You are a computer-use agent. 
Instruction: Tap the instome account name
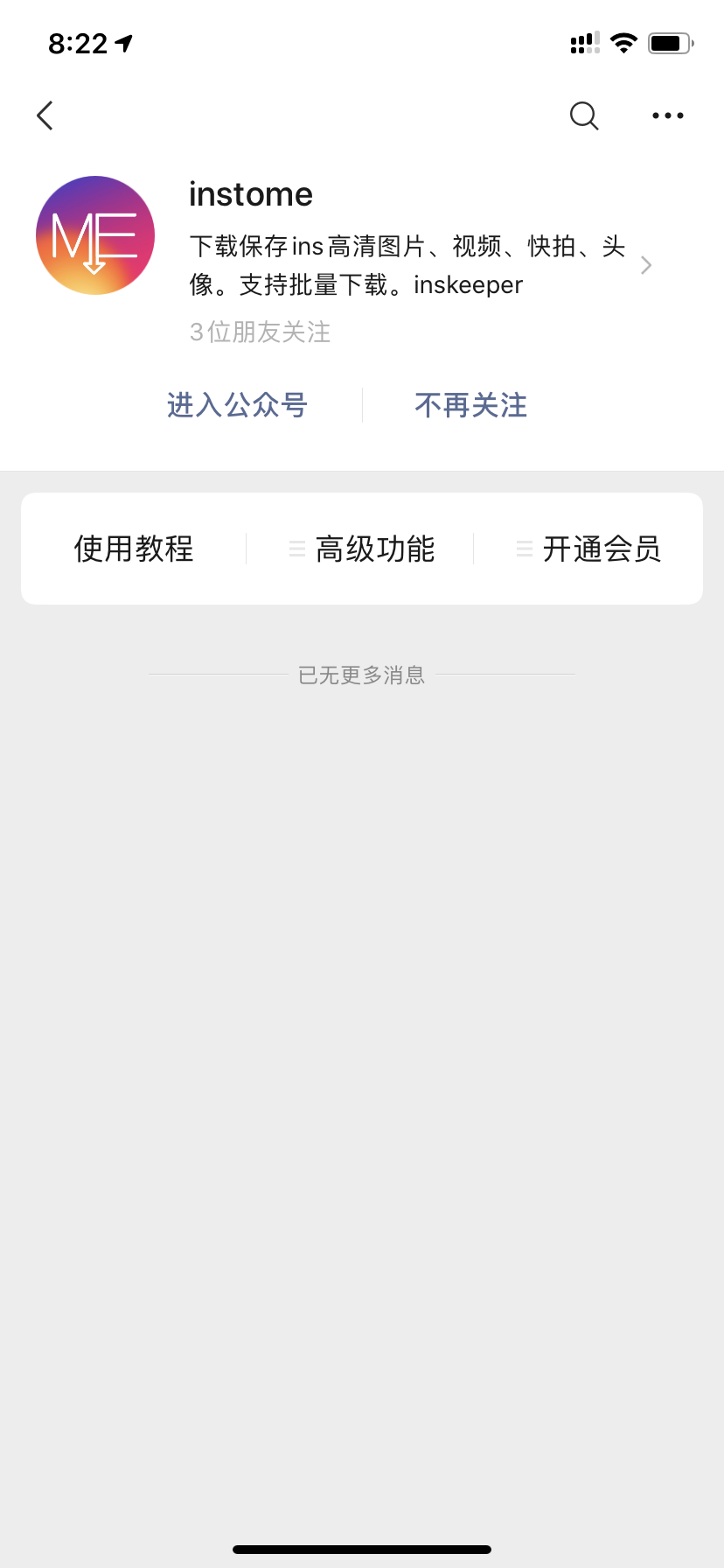pos(250,193)
